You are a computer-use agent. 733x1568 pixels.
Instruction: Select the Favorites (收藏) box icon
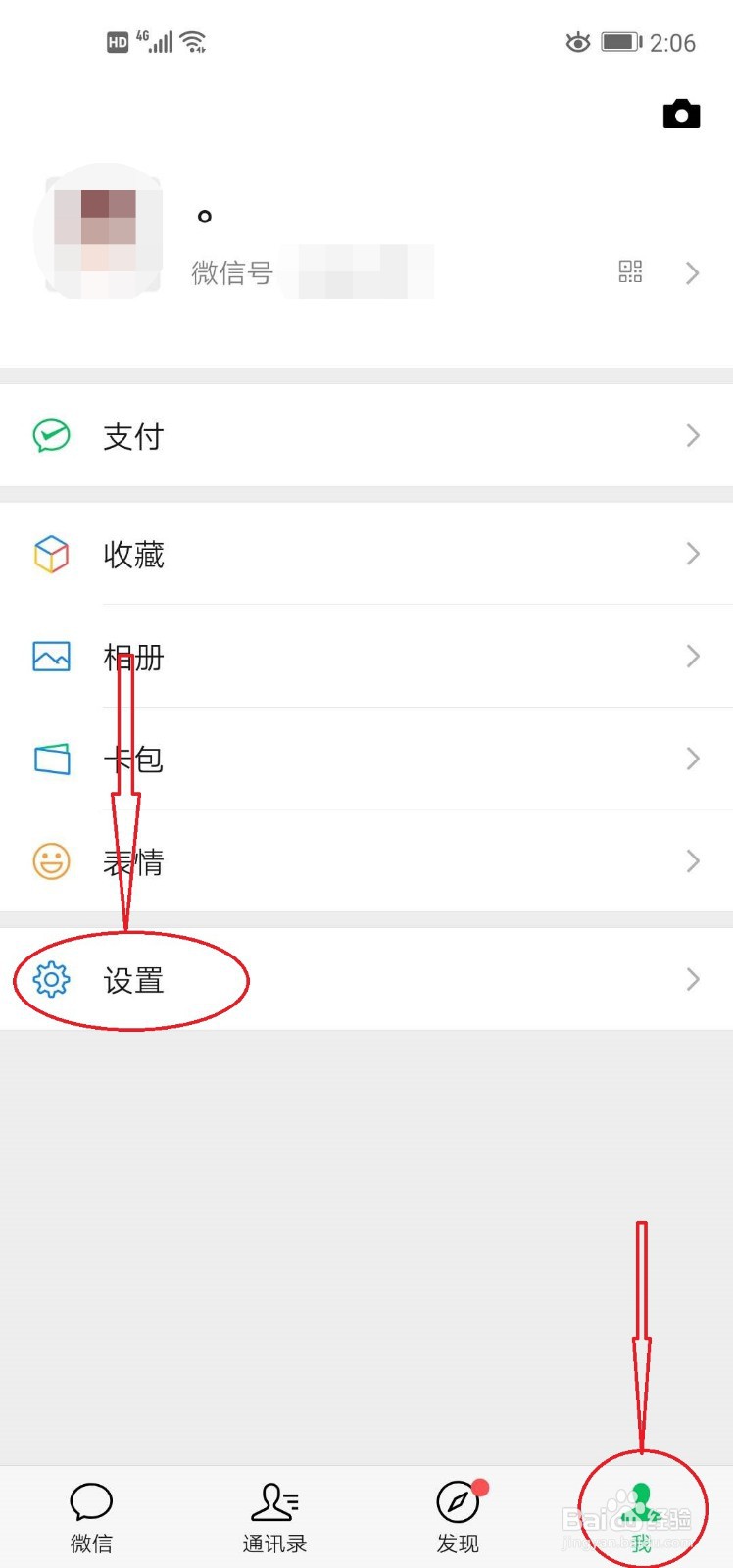(51, 554)
